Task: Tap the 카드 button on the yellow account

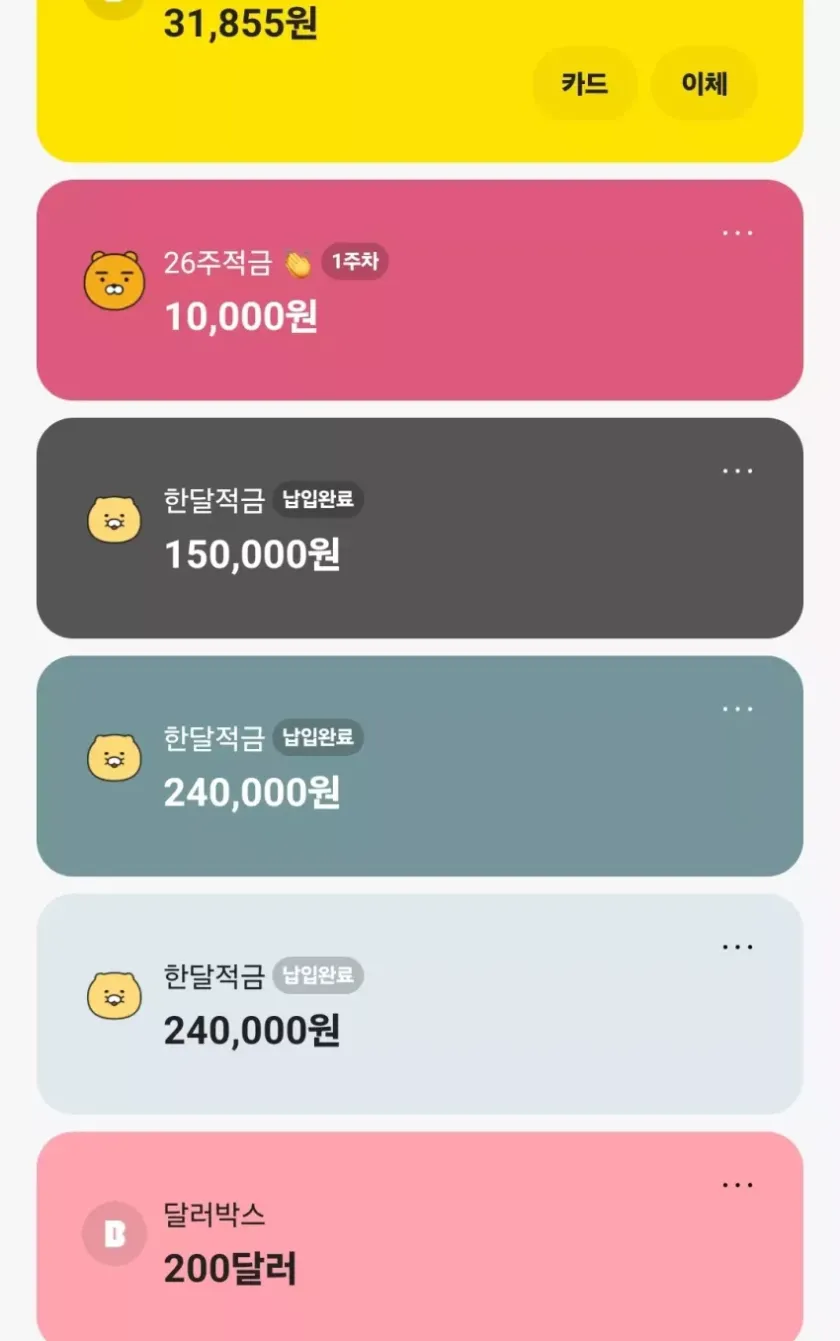Action: 585,84
